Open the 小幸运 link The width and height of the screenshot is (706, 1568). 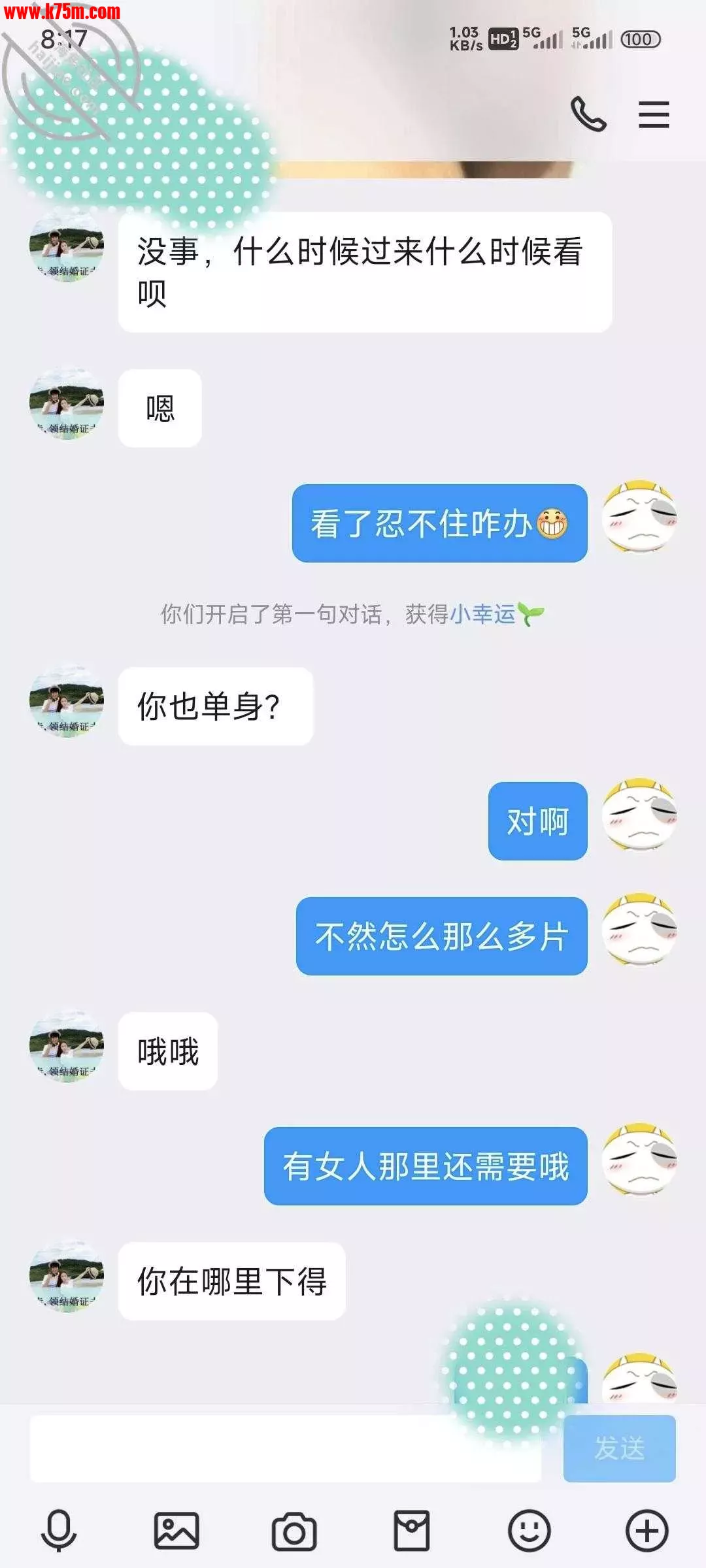pyautogui.click(x=482, y=614)
